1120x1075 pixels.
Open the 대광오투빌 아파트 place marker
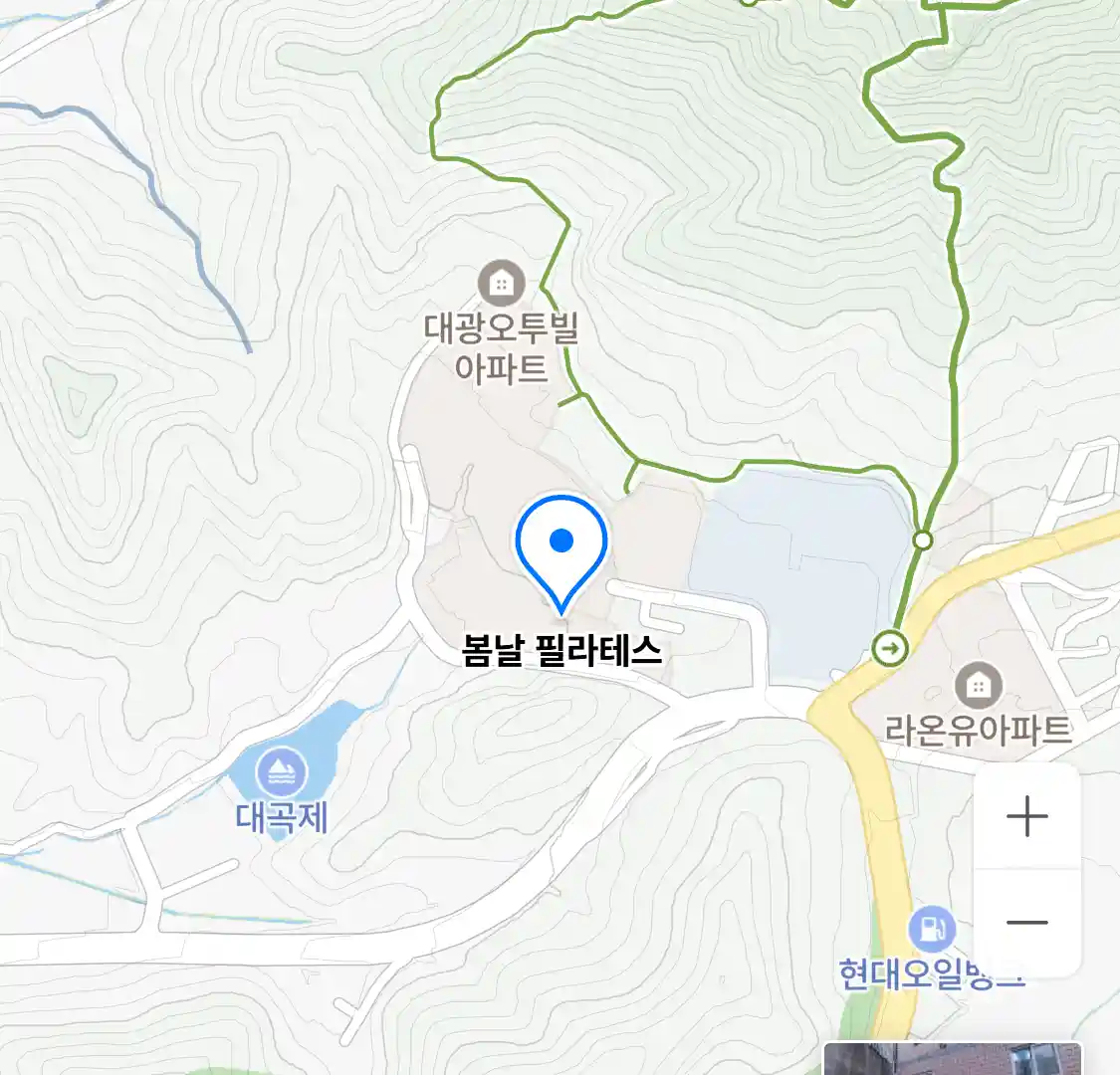[x=501, y=284]
